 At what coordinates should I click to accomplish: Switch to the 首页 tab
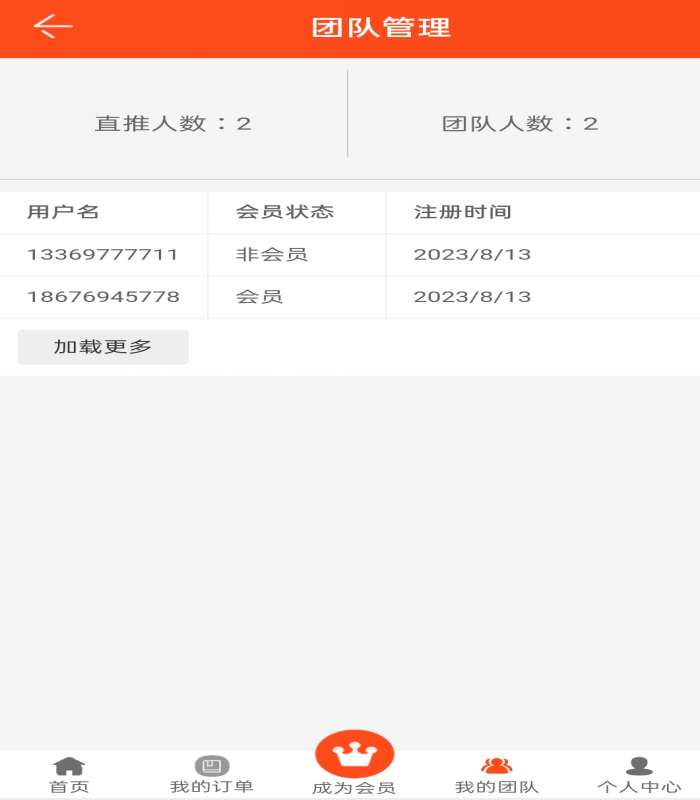click(x=69, y=775)
